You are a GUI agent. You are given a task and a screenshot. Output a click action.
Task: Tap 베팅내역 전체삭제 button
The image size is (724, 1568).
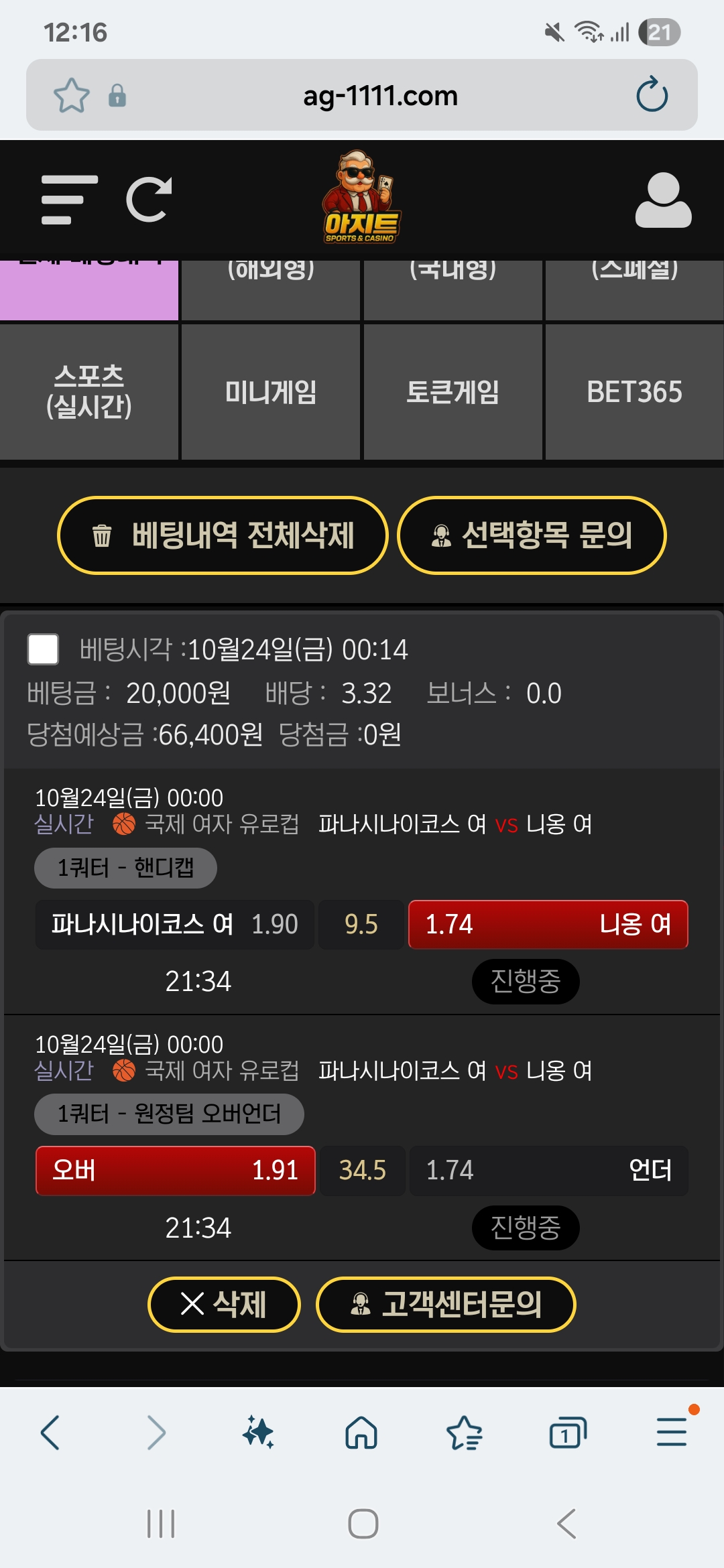(223, 535)
